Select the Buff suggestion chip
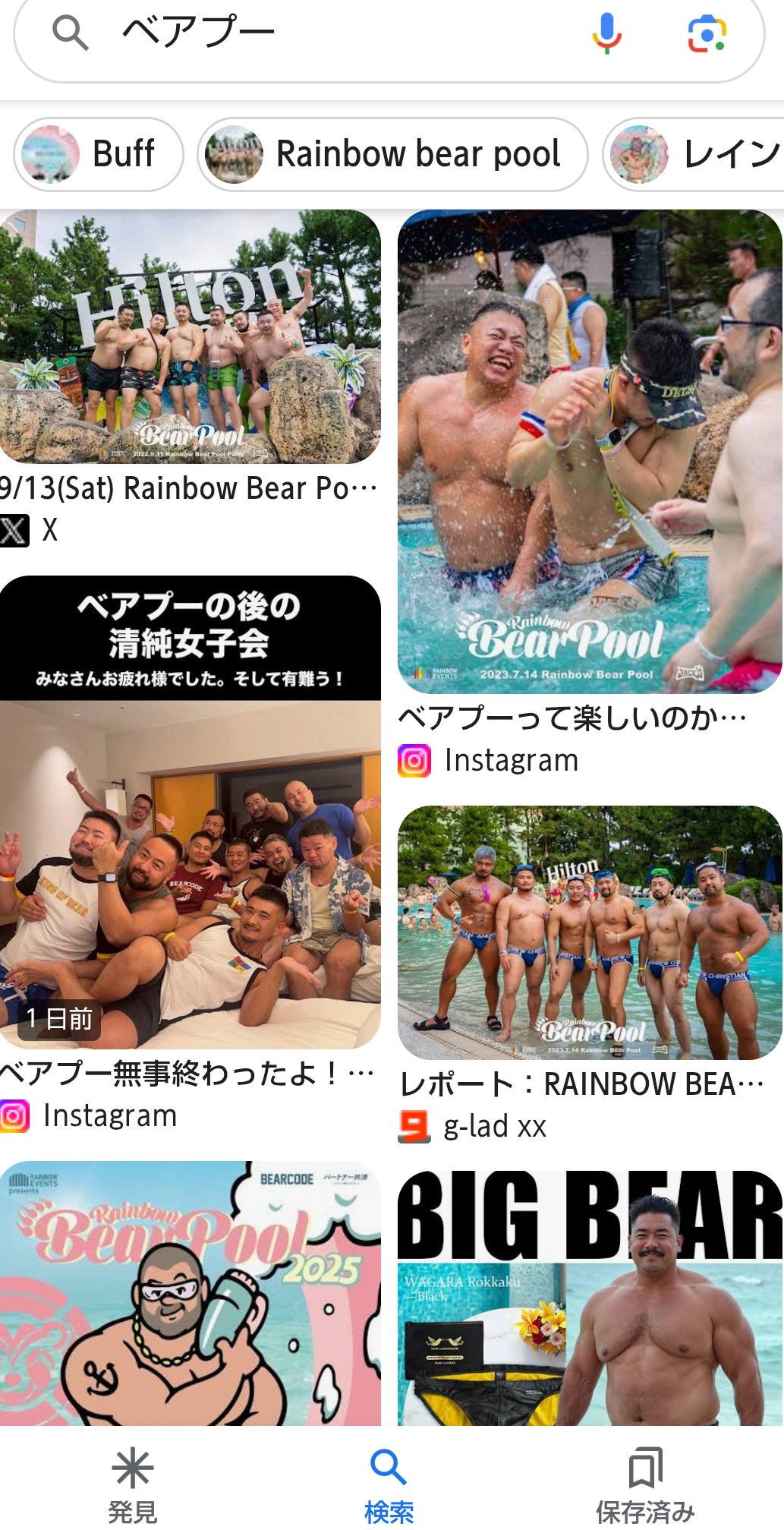This screenshot has height=1530, width=784. [99, 154]
